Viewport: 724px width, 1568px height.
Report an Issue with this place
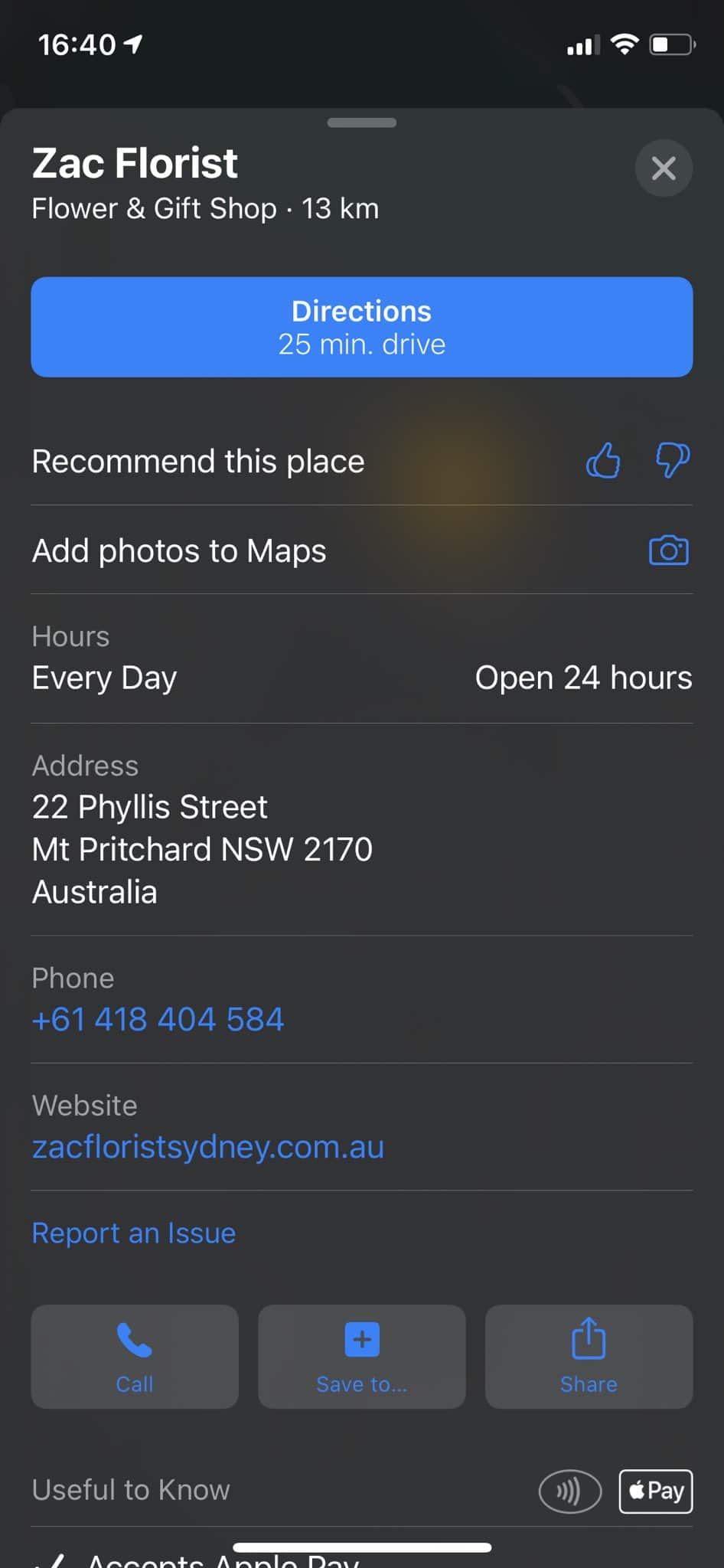point(134,1233)
